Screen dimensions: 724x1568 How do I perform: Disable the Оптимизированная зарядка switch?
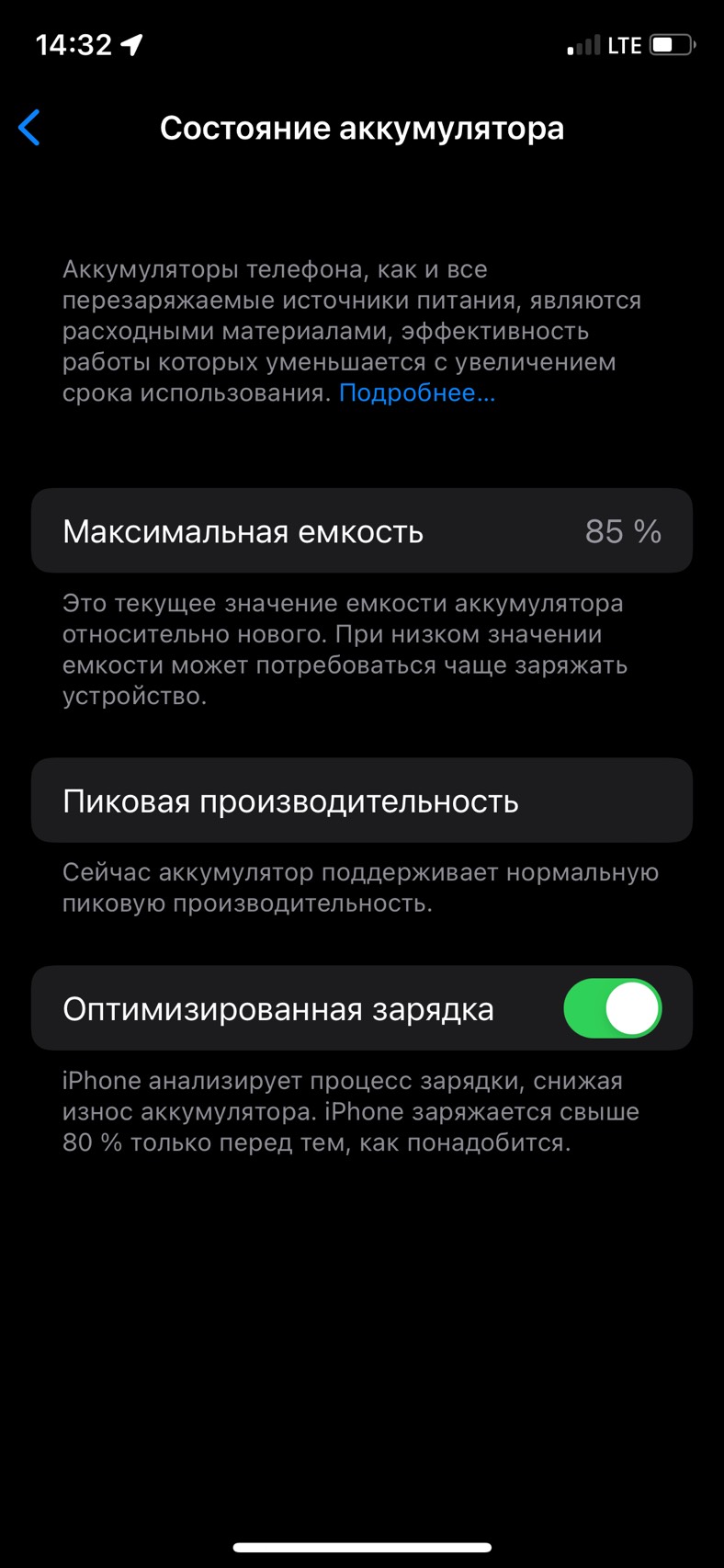613,1008
